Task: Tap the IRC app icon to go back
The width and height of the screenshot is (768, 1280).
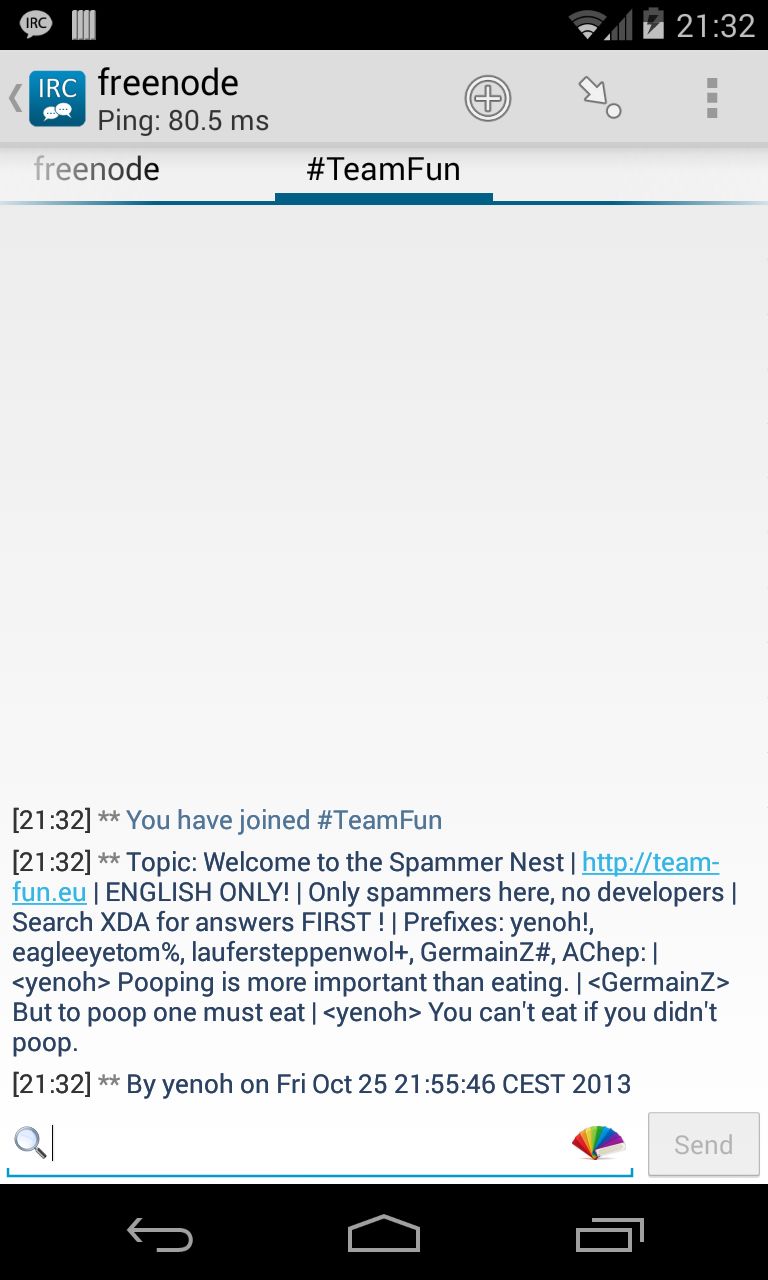Action: [57, 98]
